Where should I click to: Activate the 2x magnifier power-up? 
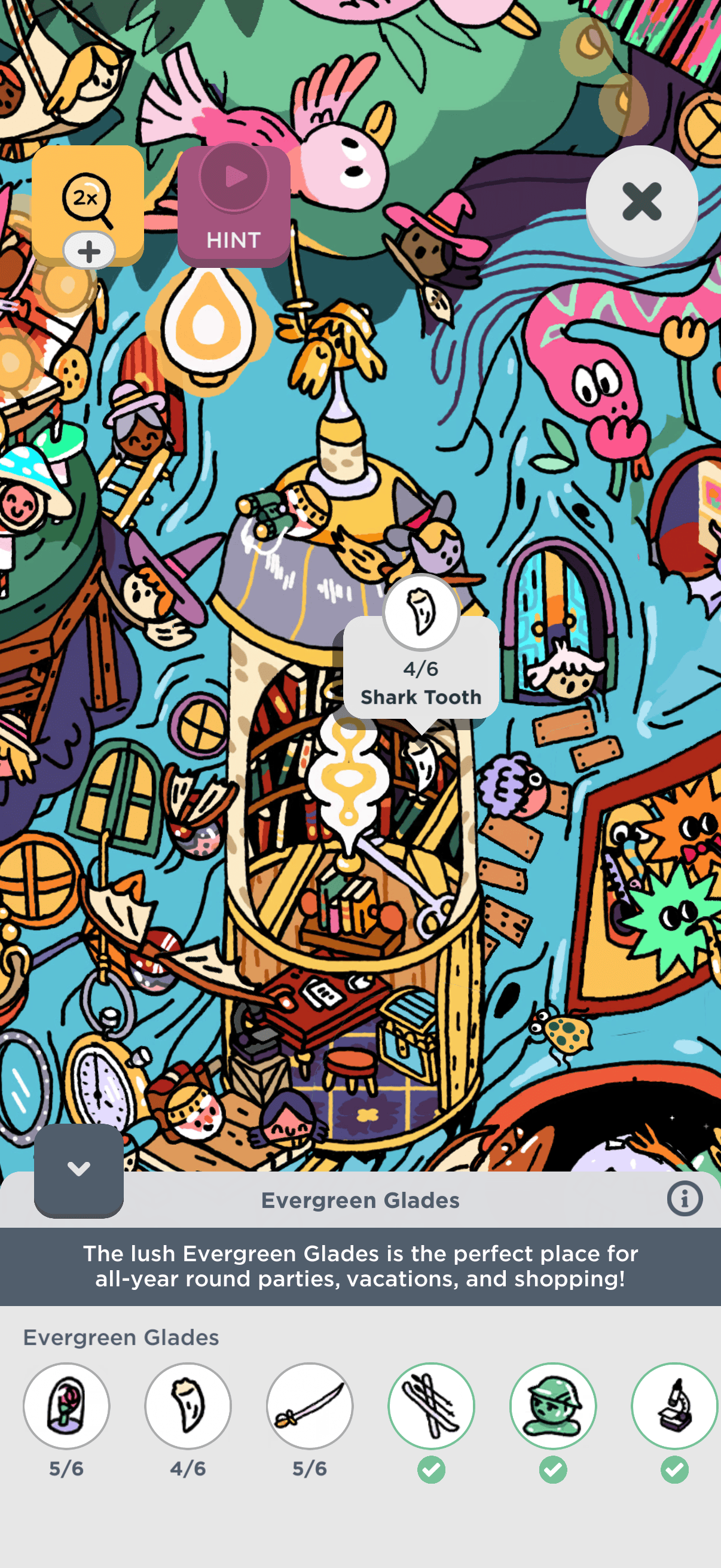88,205
